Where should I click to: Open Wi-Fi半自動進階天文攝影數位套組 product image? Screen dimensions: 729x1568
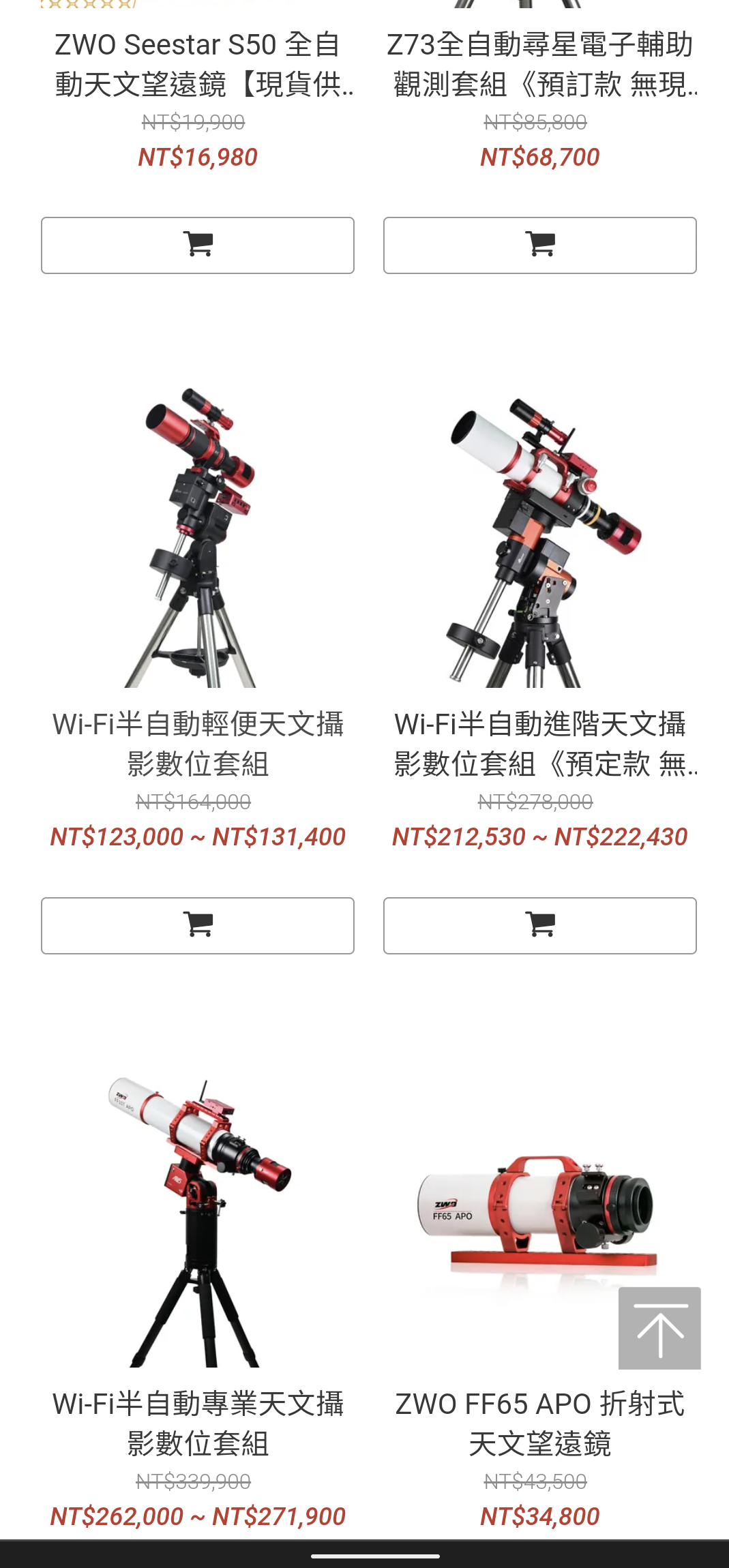[539, 539]
